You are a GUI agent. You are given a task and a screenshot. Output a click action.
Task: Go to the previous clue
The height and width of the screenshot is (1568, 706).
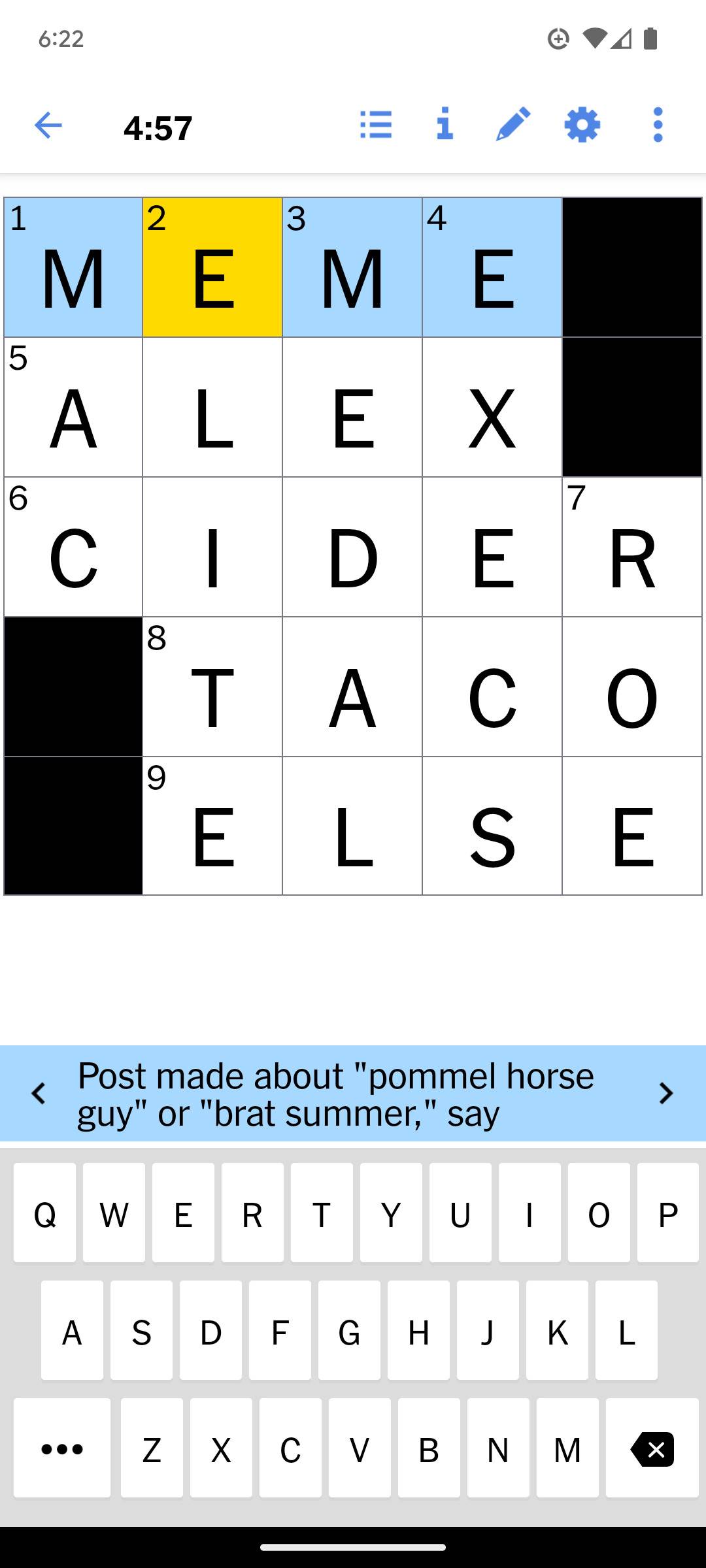(x=39, y=1094)
